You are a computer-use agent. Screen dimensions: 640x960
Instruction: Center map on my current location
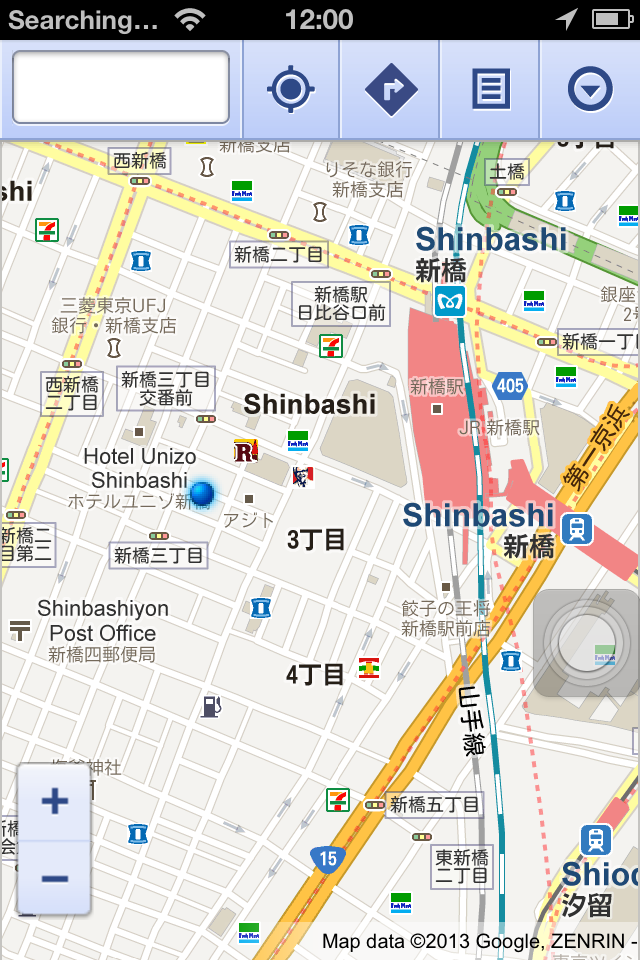291,89
